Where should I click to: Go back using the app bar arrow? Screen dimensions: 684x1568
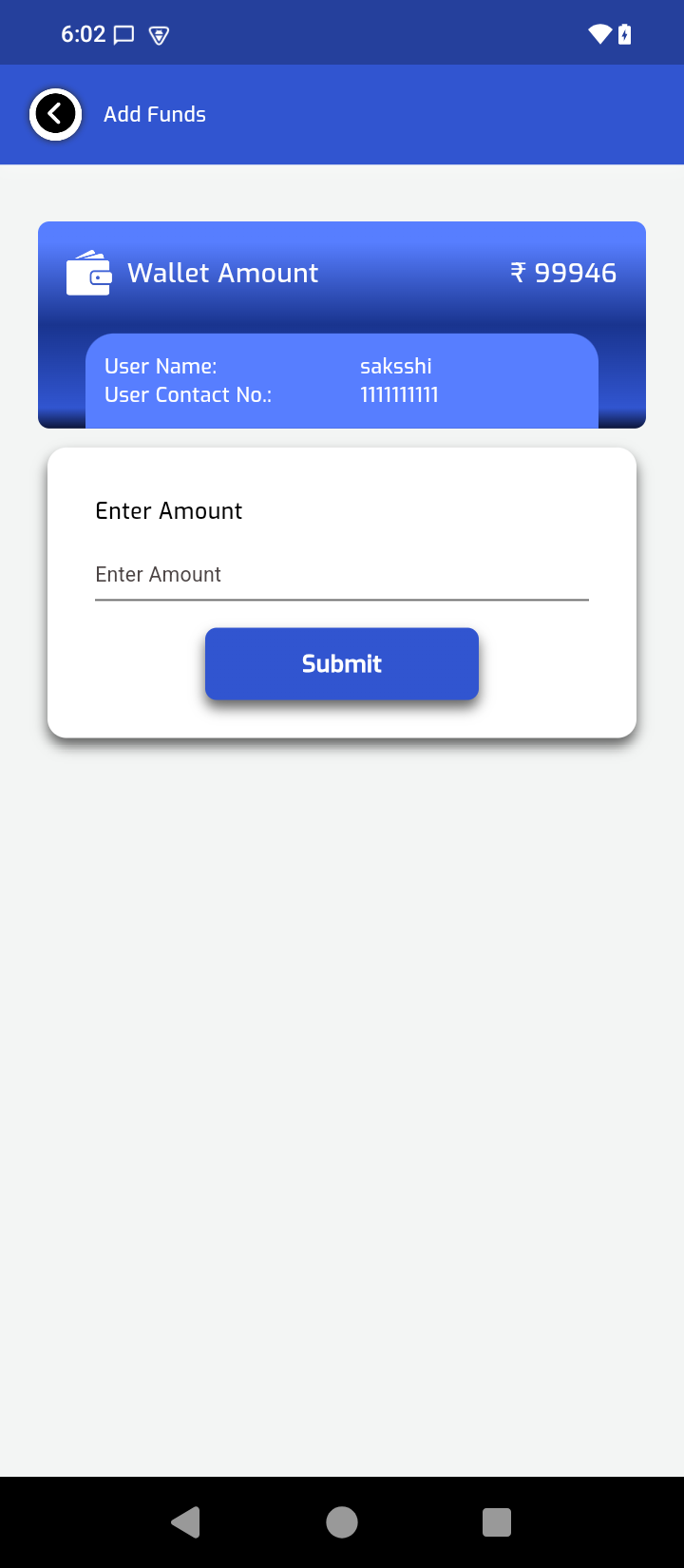coord(55,114)
